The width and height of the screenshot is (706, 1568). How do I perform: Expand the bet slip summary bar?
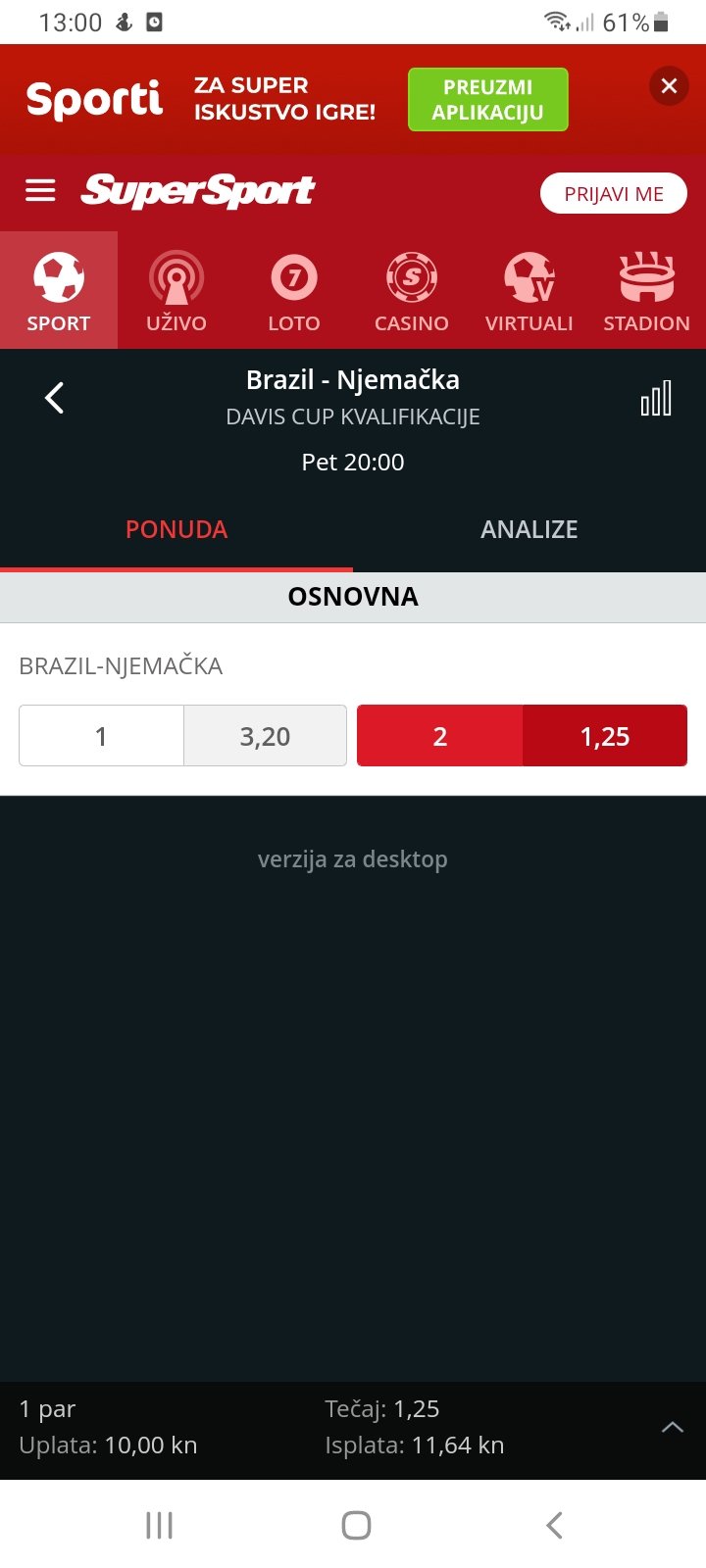(673, 1427)
